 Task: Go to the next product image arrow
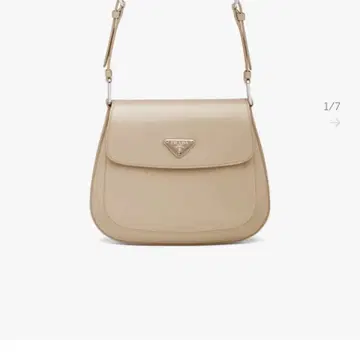(x=335, y=123)
